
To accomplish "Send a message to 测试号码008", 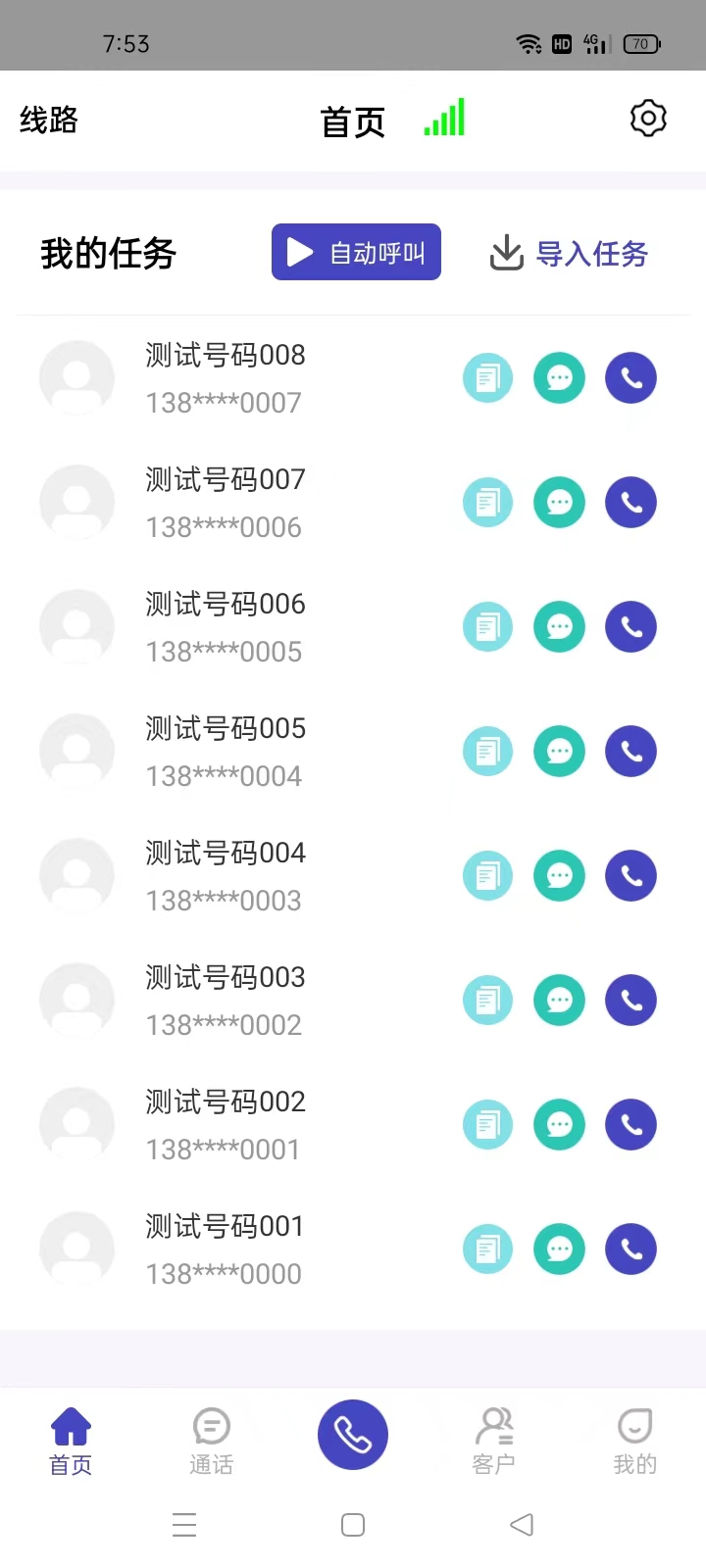I will click(x=559, y=378).
